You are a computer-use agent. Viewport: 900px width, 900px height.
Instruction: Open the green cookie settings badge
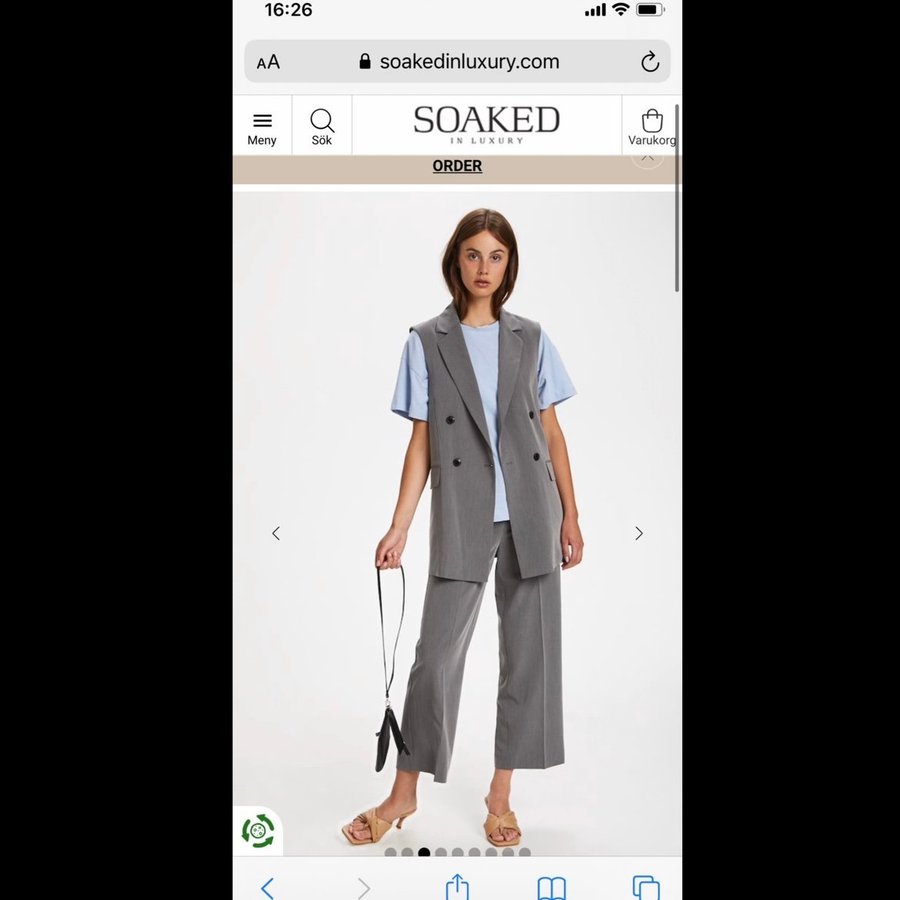tap(258, 831)
